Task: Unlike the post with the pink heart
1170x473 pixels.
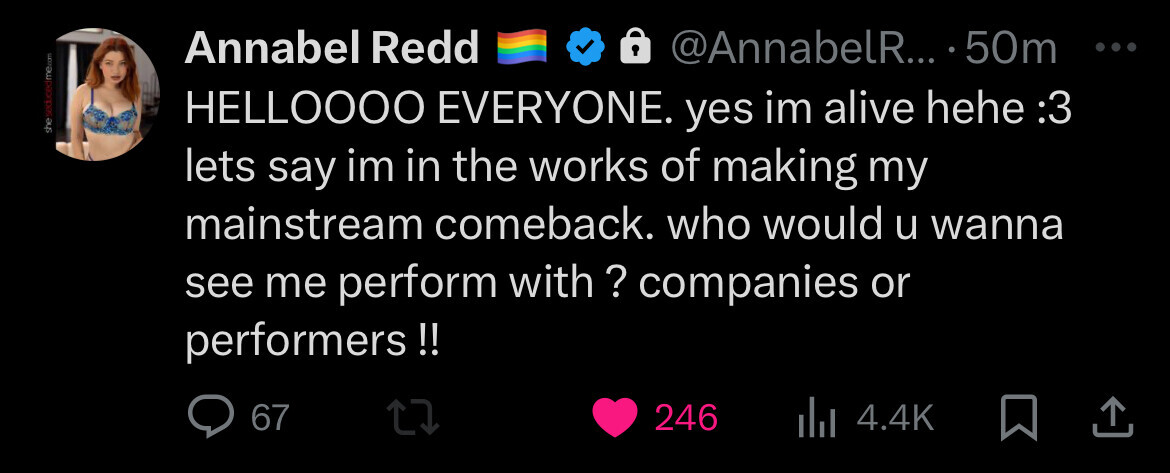Action: click(x=615, y=418)
